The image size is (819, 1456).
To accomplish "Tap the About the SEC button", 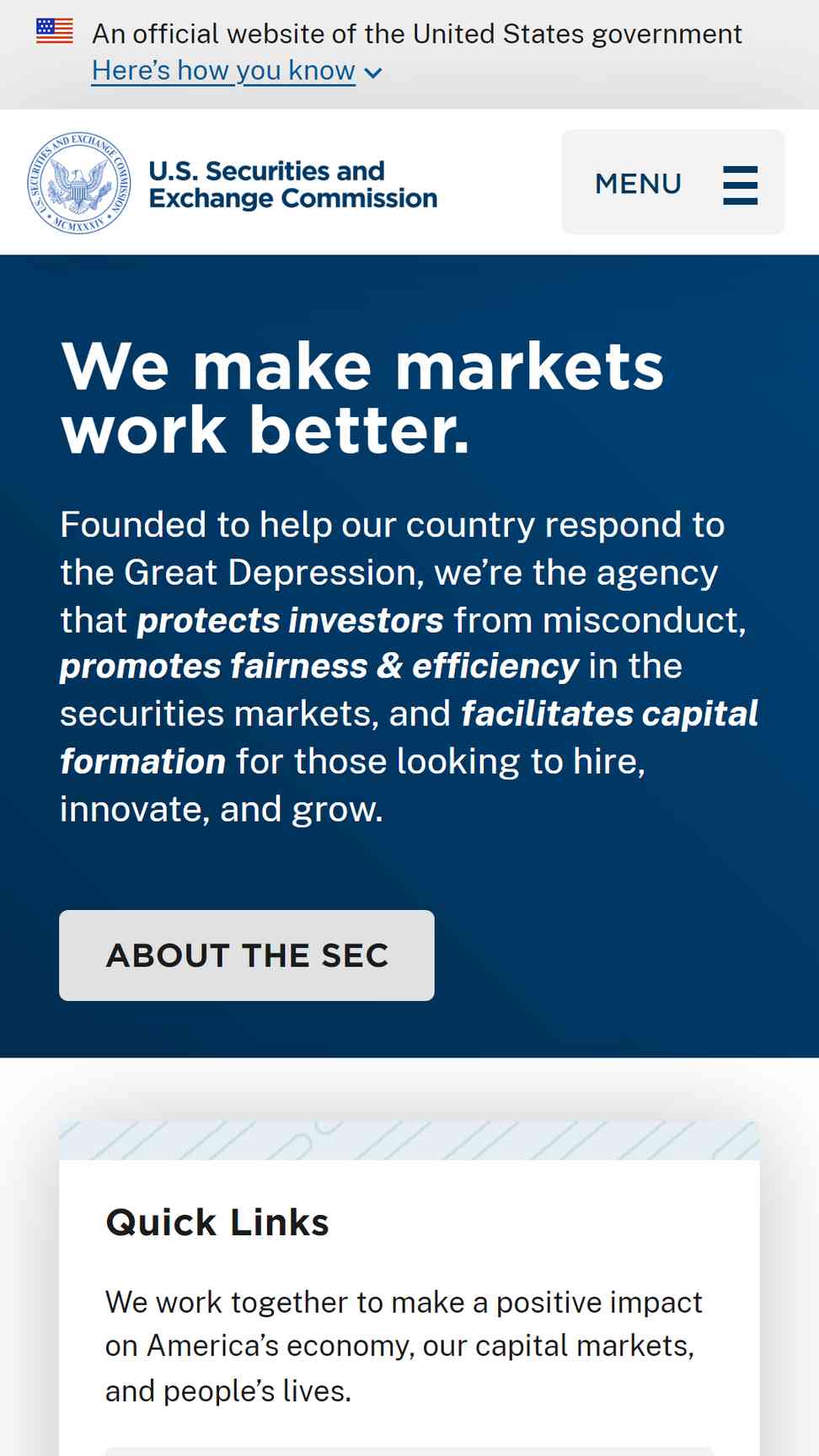I will click(x=247, y=955).
